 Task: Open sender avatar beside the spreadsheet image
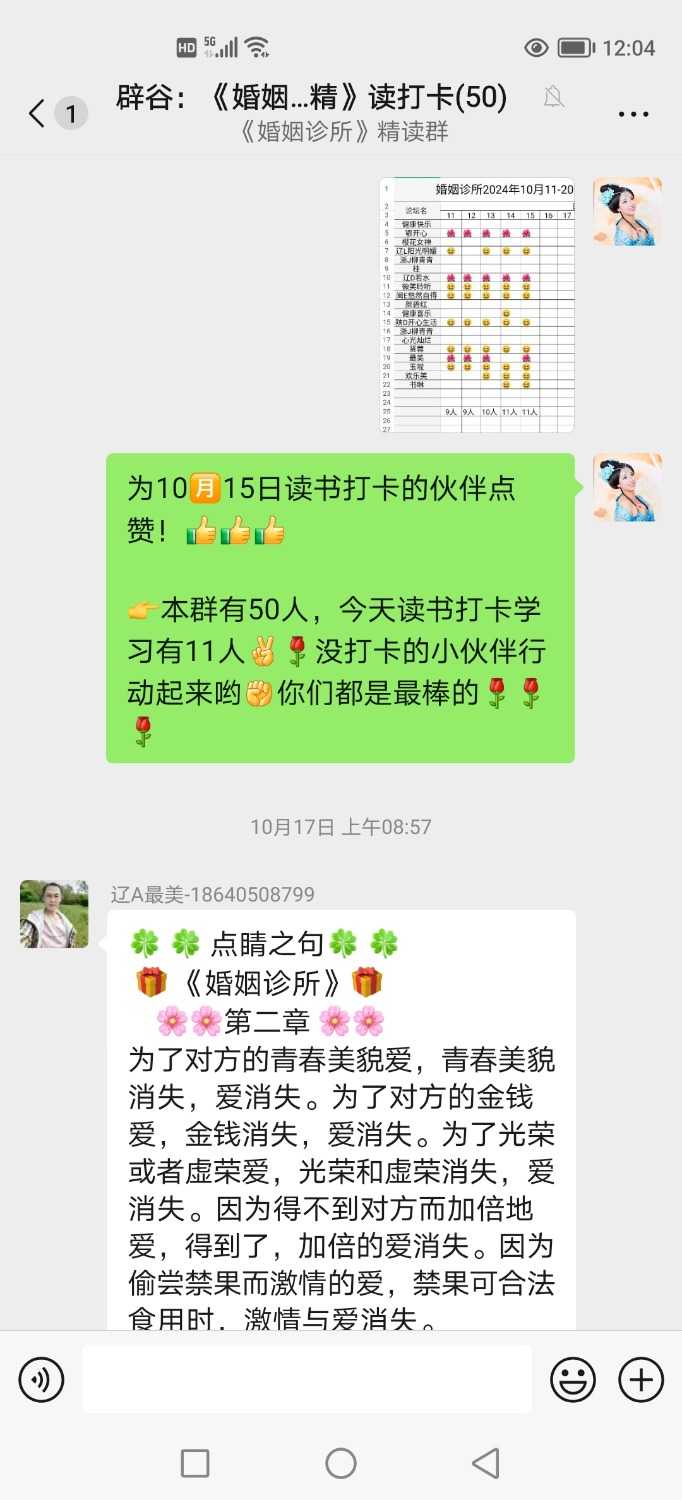click(x=627, y=212)
